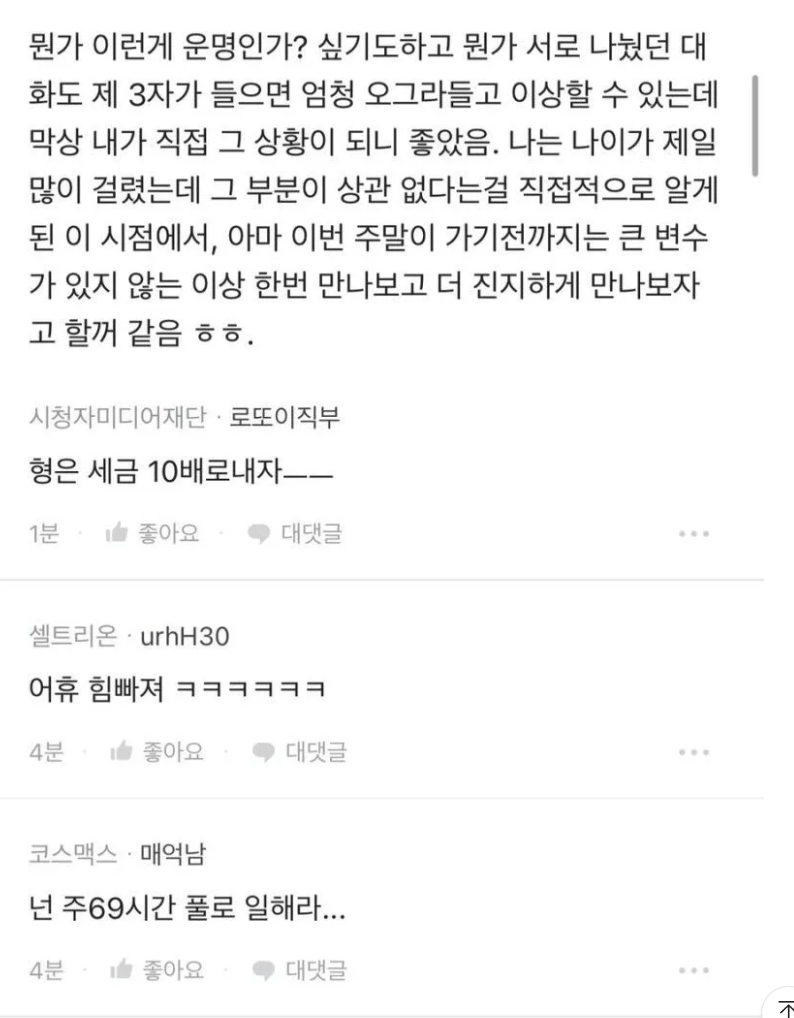Reply to urhH30's comment

point(300,752)
